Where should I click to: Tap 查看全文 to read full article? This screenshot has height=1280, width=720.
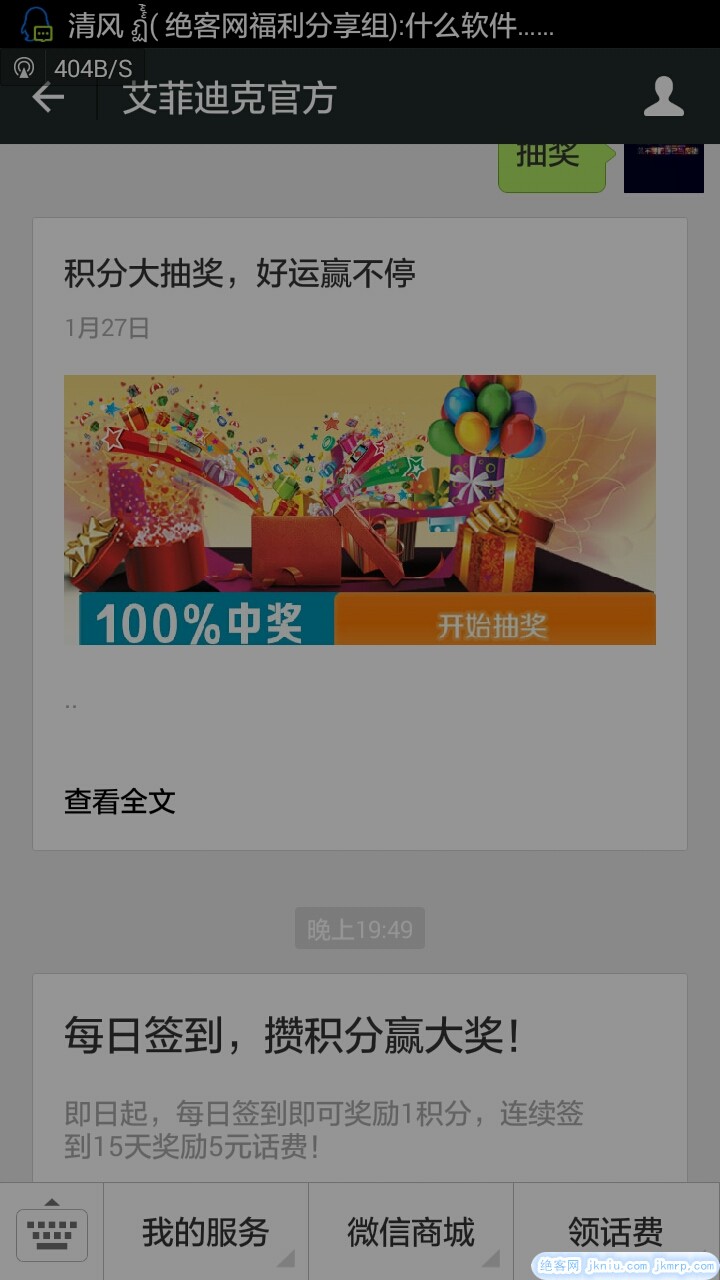click(120, 801)
